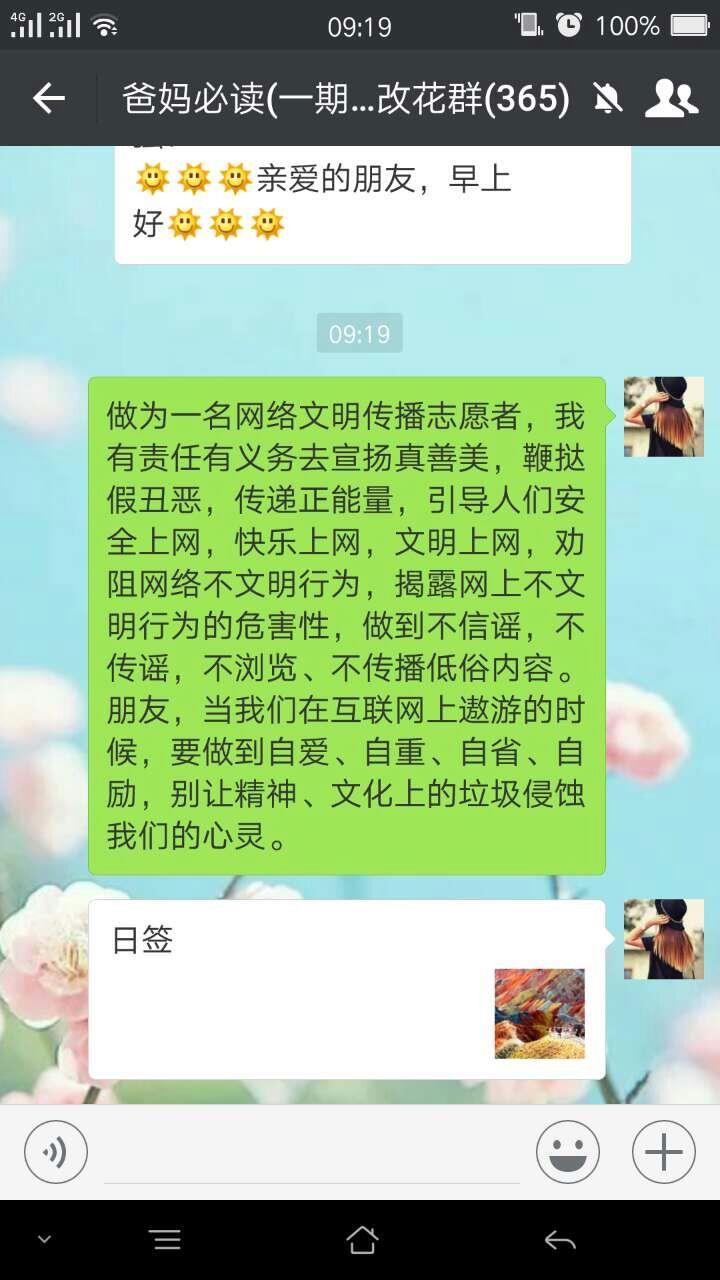This screenshot has width=720, height=1280.
Task: Open the plus attachments menu
Action: [664, 1152]
